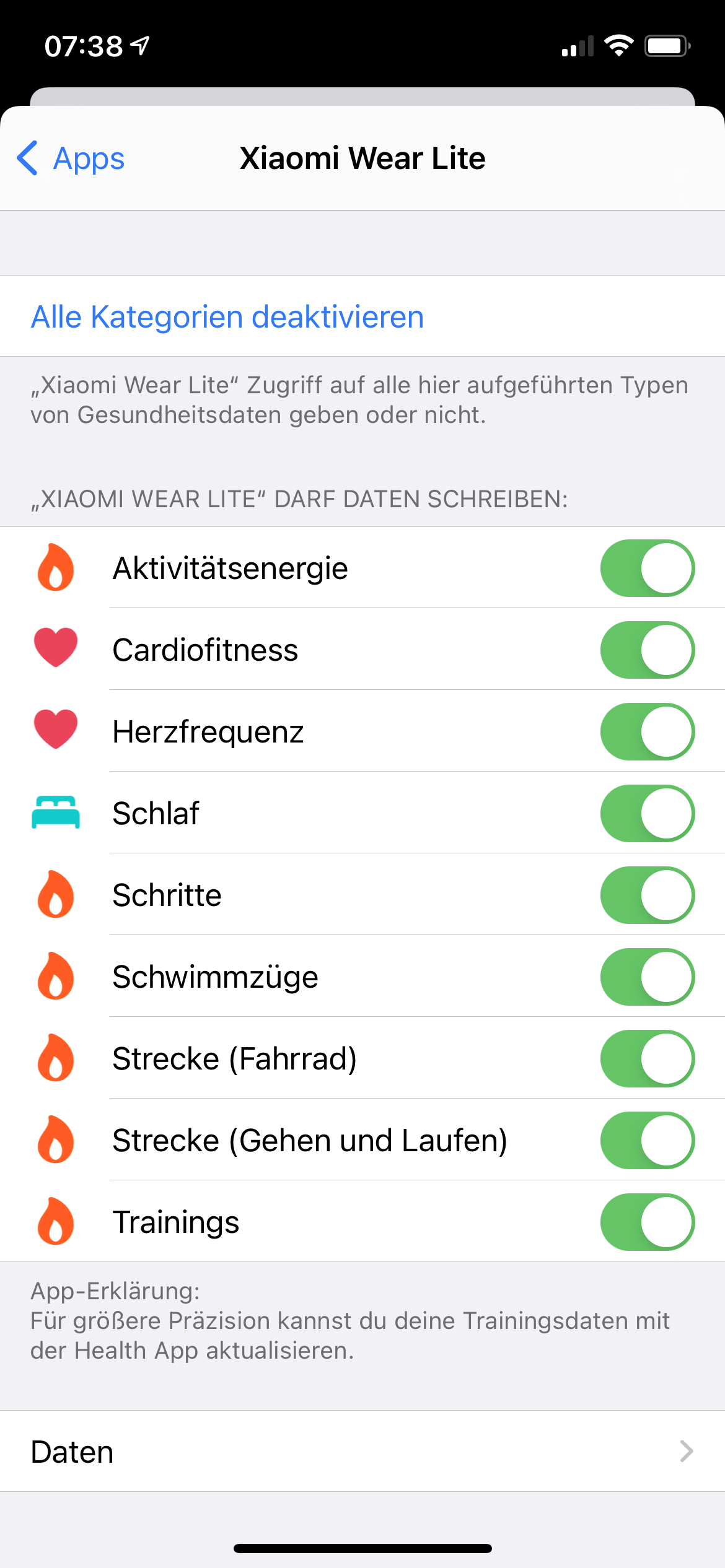Switch off the Trainings toggle
This screenshot has width=725, height=1568.
click(647, 1222)
